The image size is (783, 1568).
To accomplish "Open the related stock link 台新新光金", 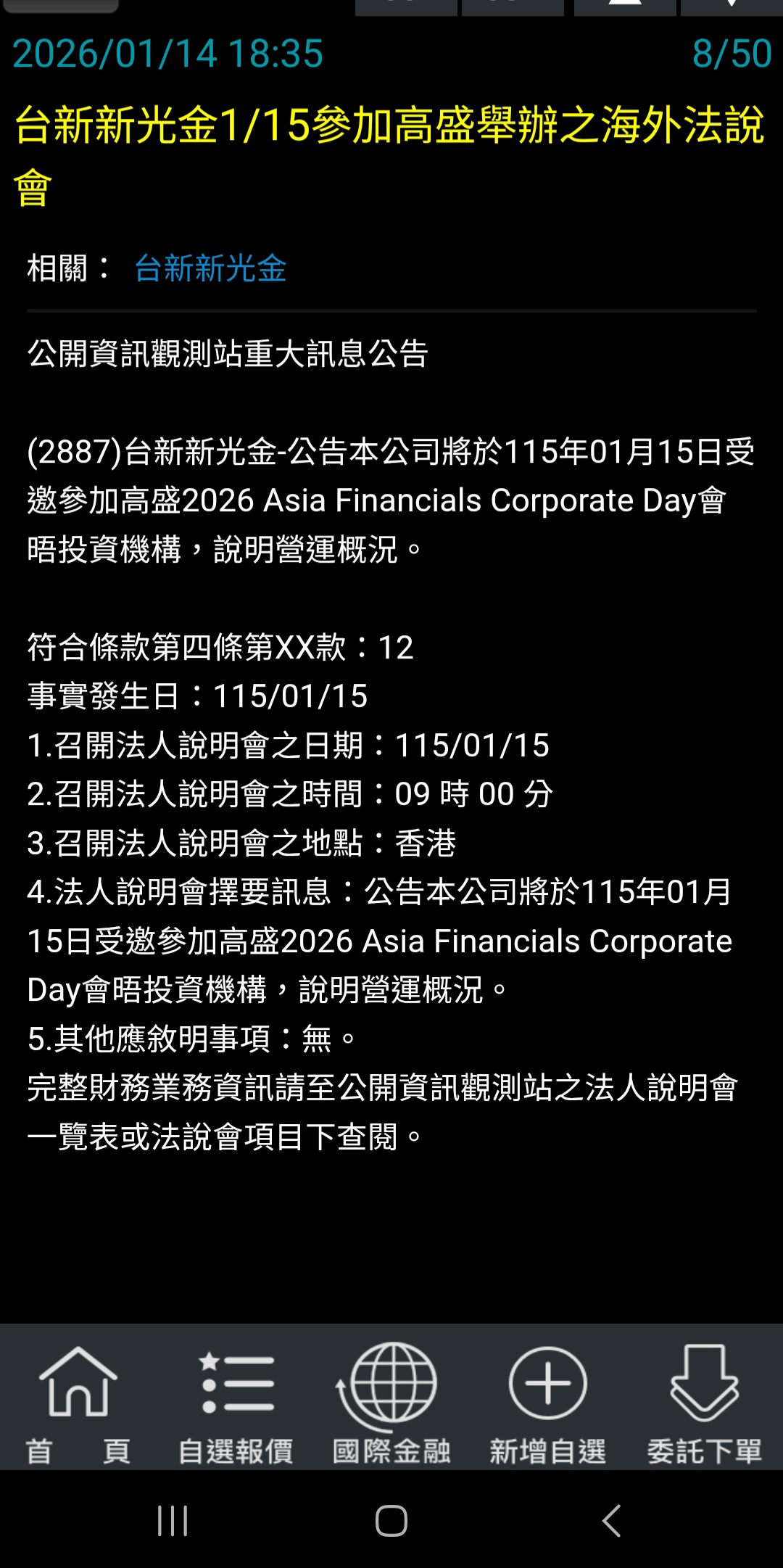I will tap(210, 268).
